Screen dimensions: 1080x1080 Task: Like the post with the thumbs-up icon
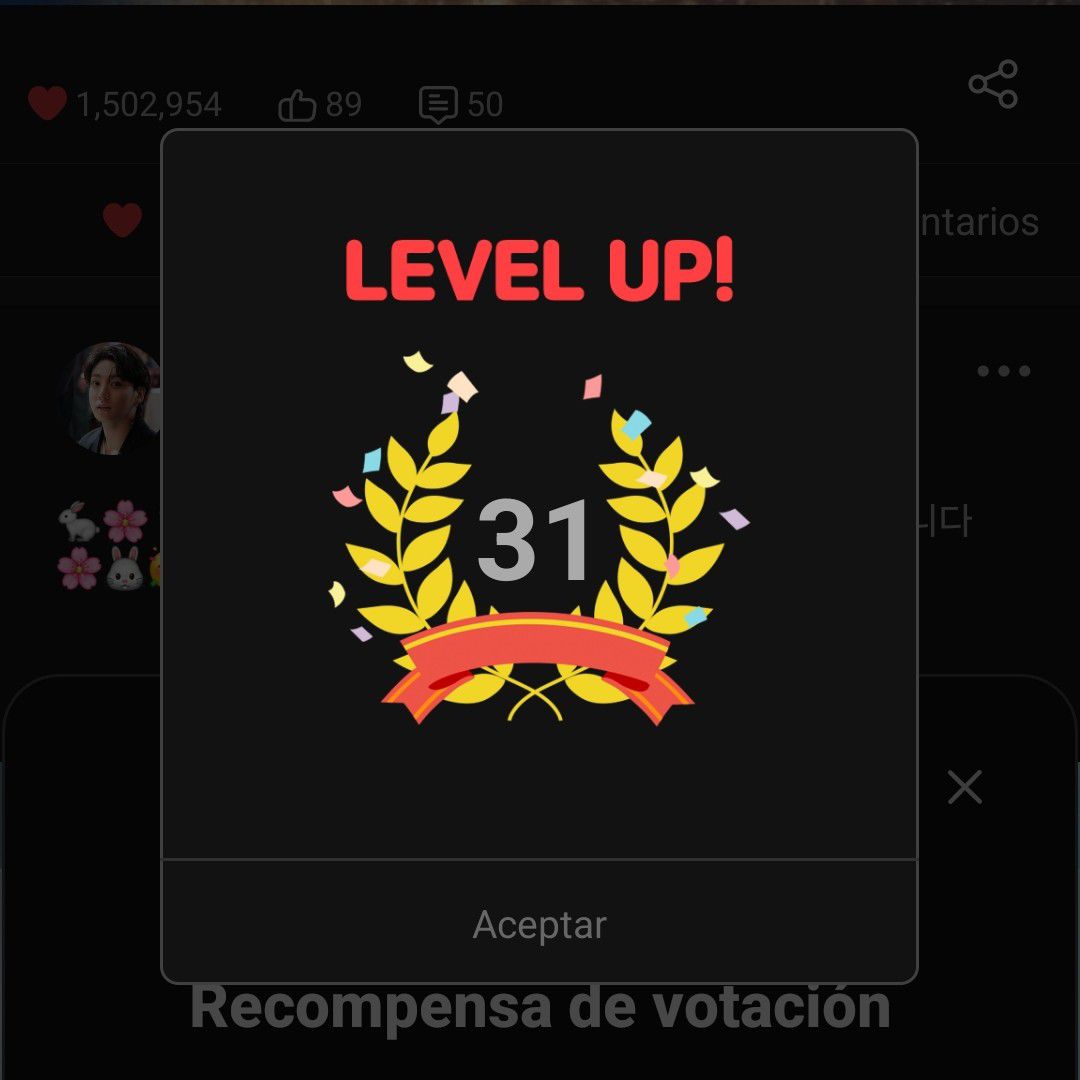tap(297, 104)
